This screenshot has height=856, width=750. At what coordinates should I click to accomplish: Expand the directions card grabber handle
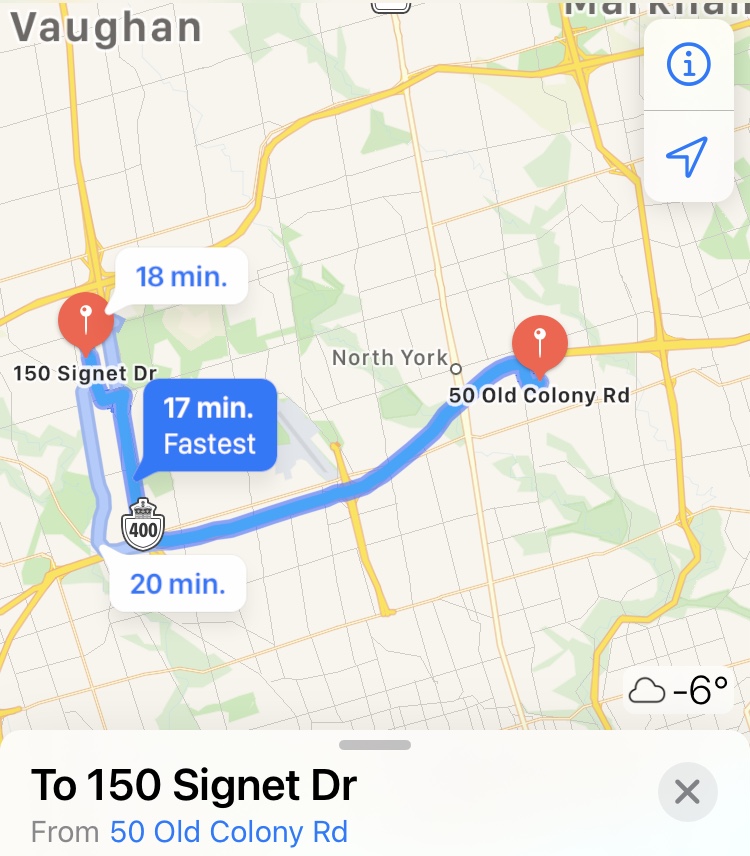(375, 745)
